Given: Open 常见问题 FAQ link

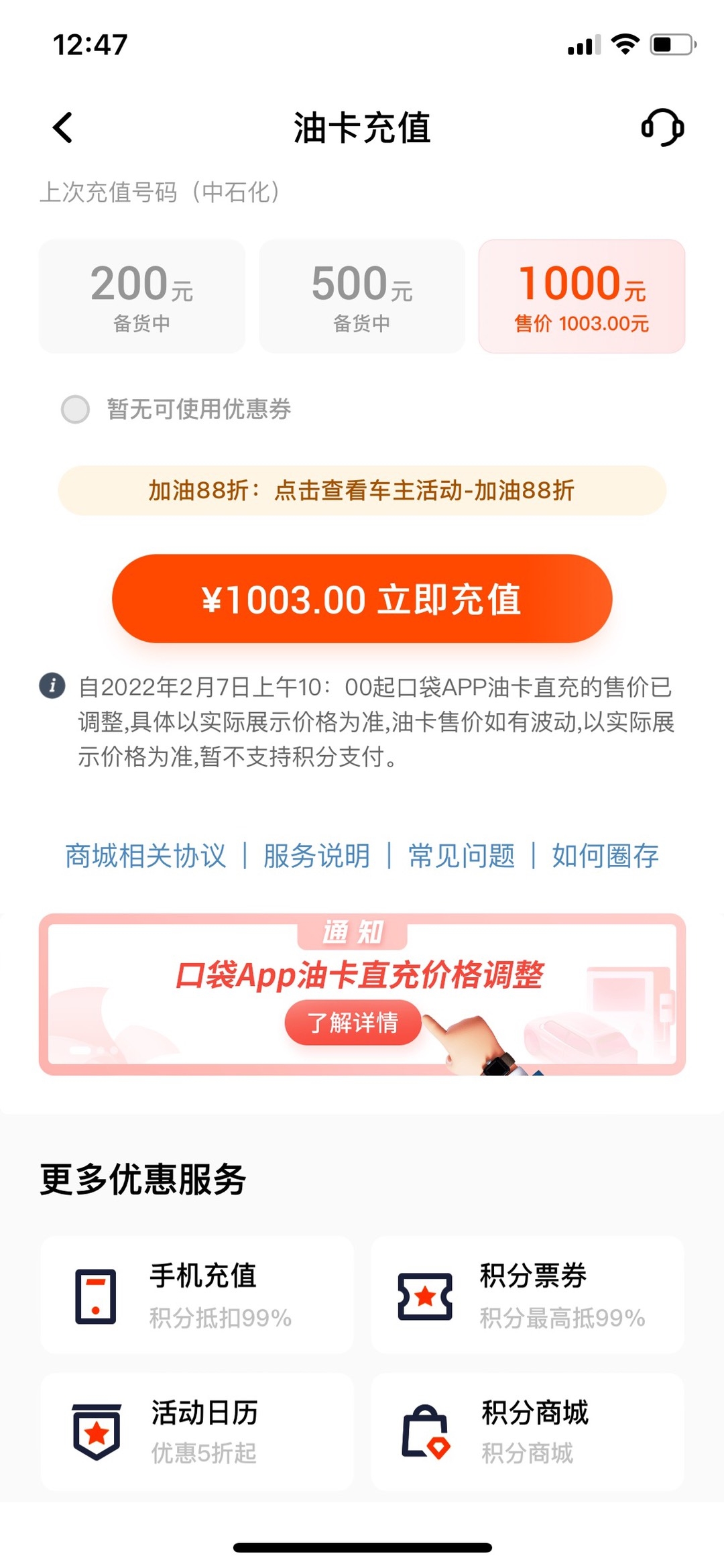Looking at the screenshot, I should tap(461, 856).
